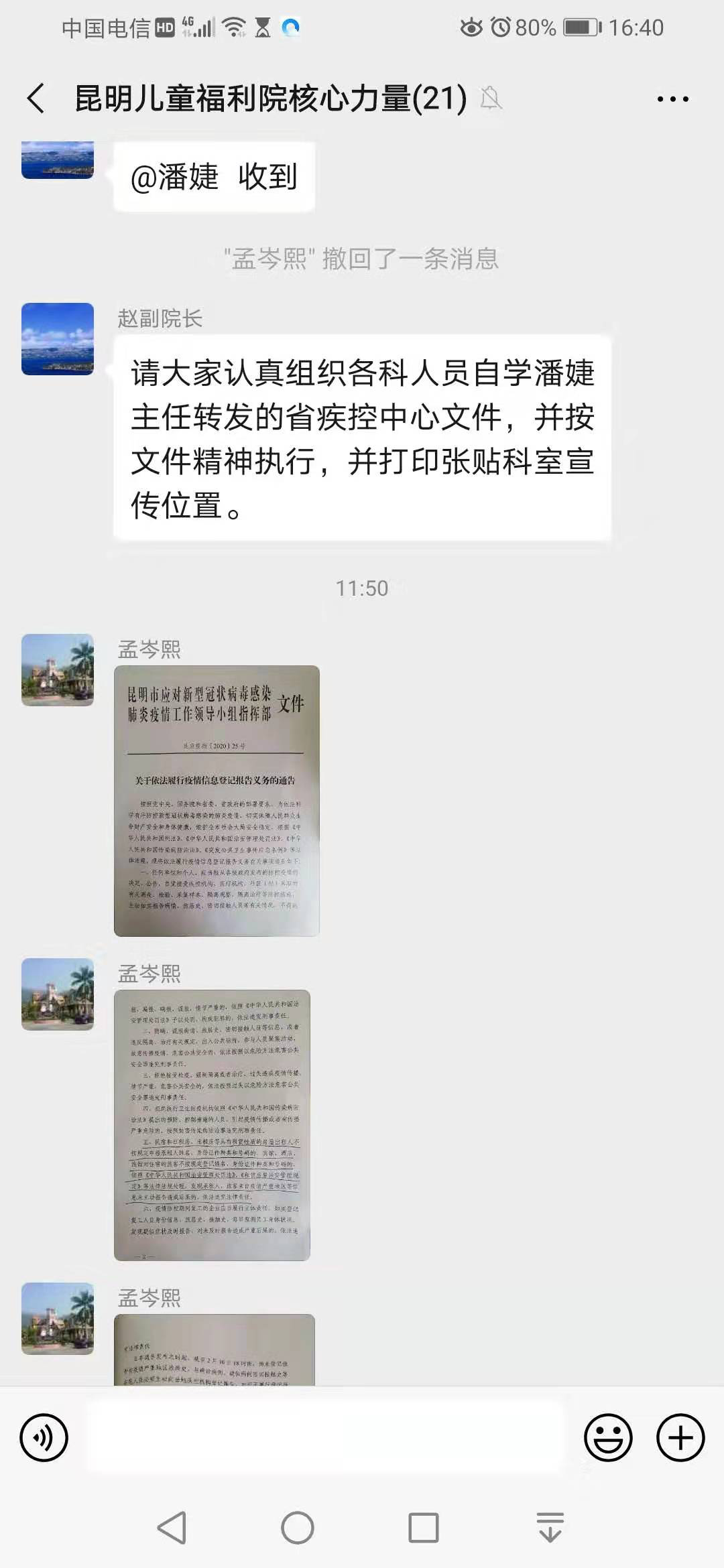Open the second document photo with underlined text
The image size is (724, 1568).
pos(212,1125)
